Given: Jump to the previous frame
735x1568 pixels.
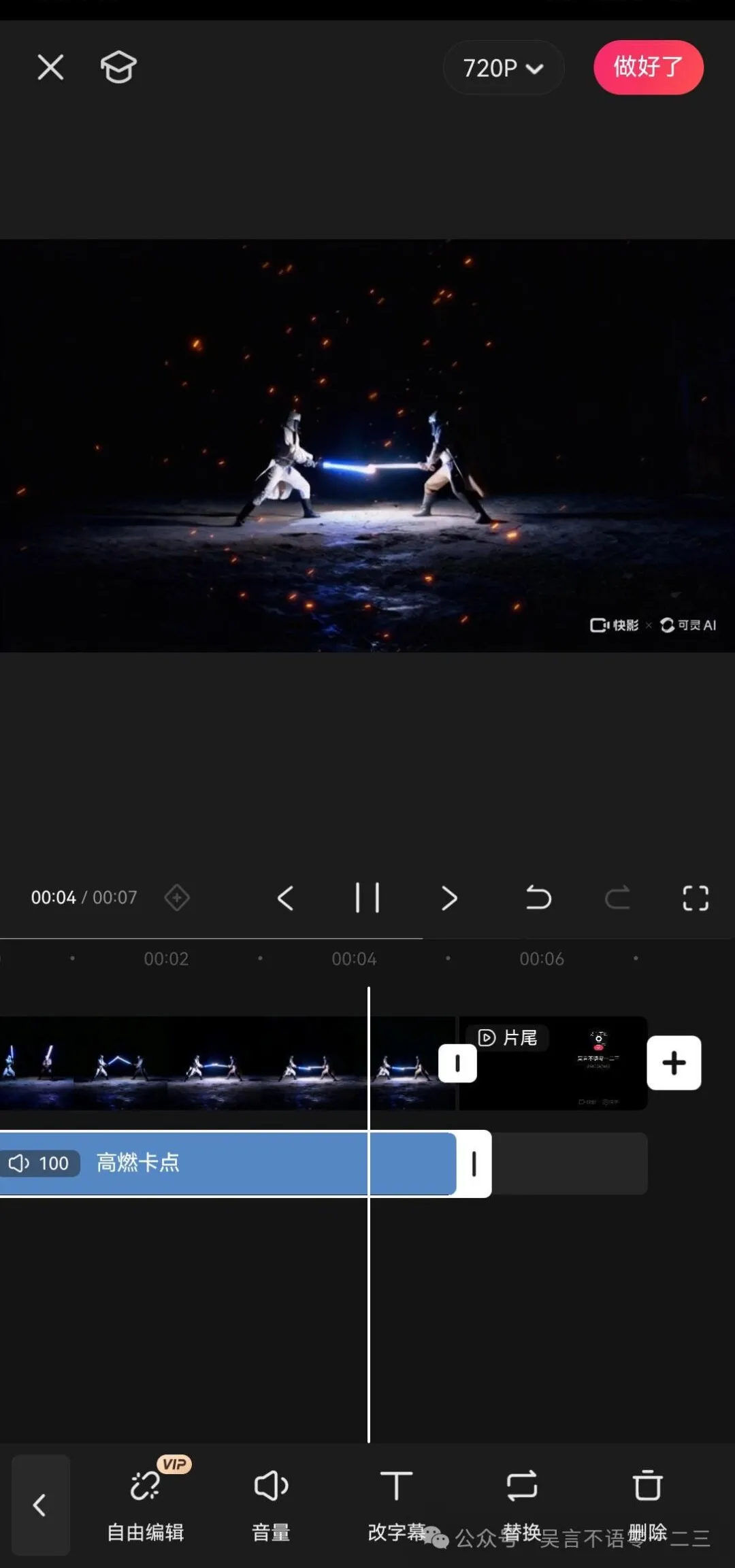Looking at the screenshot, I should point(286,898).
